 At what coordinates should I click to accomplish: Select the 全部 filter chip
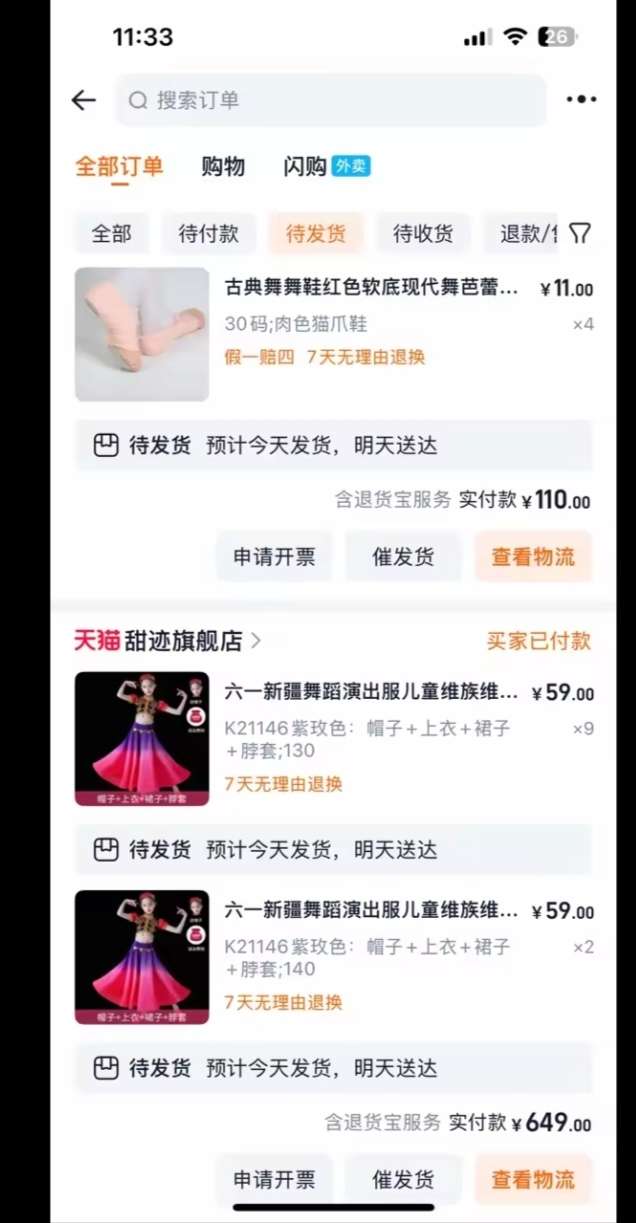click(111, 234)
